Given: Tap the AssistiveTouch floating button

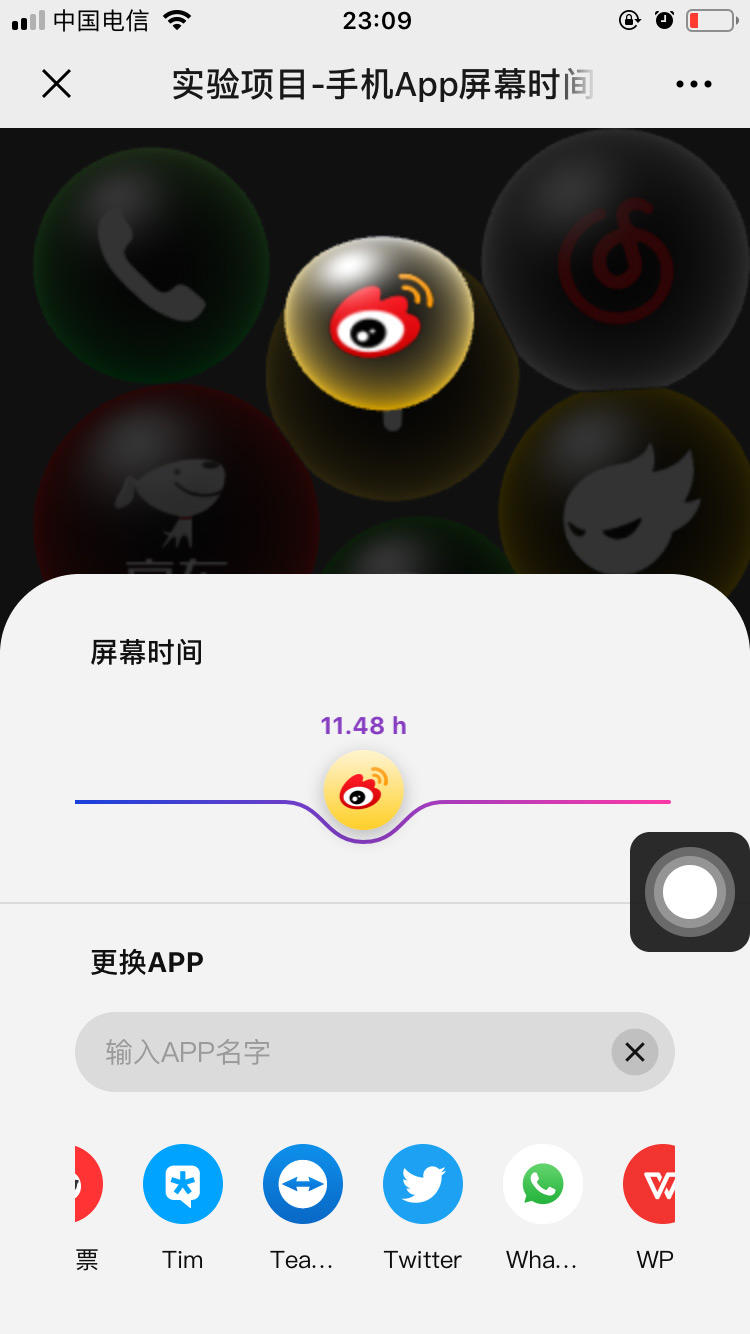Looking at the screenshot, I should pos(690,891).
